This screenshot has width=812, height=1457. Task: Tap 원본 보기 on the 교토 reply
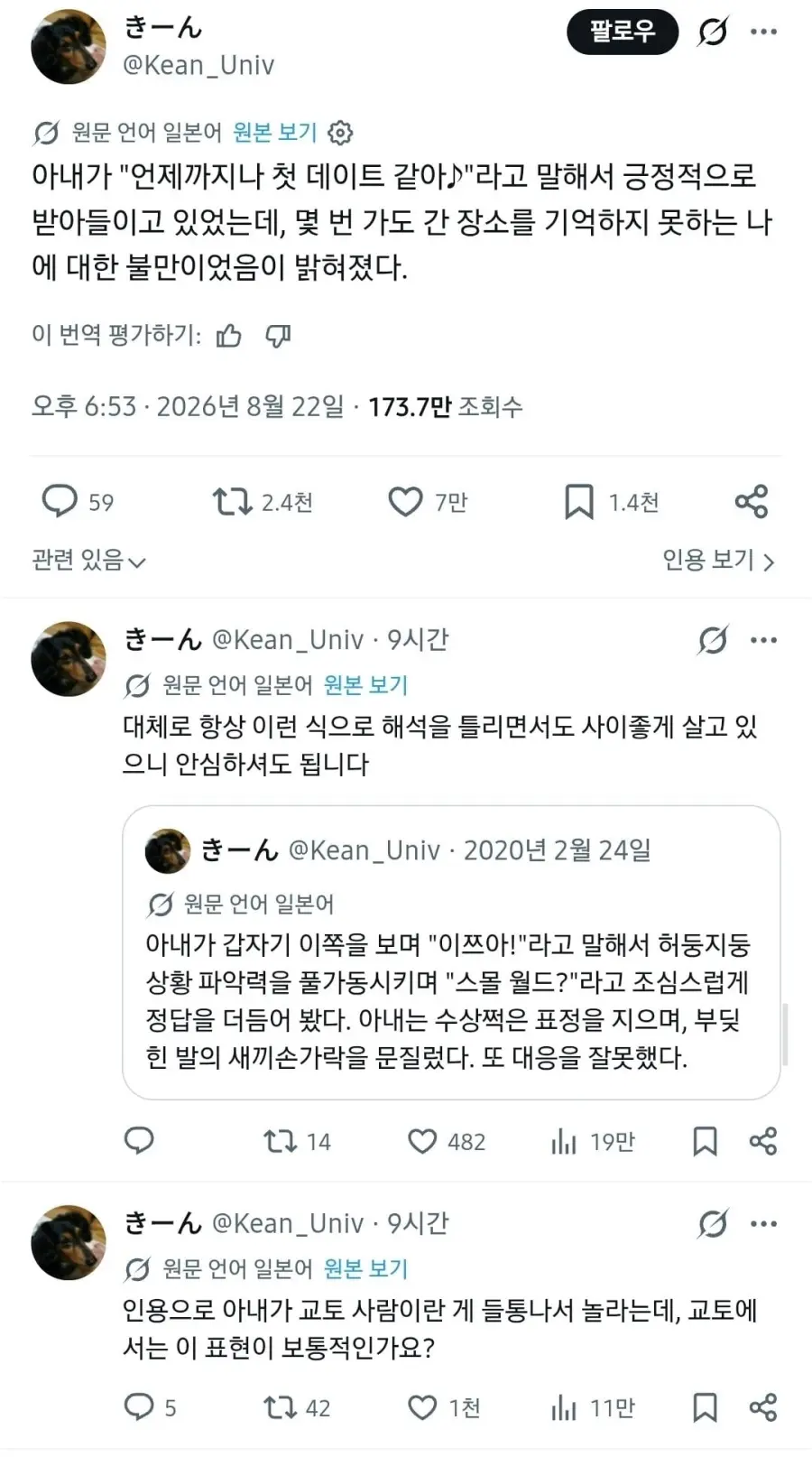pos(366,1269)
